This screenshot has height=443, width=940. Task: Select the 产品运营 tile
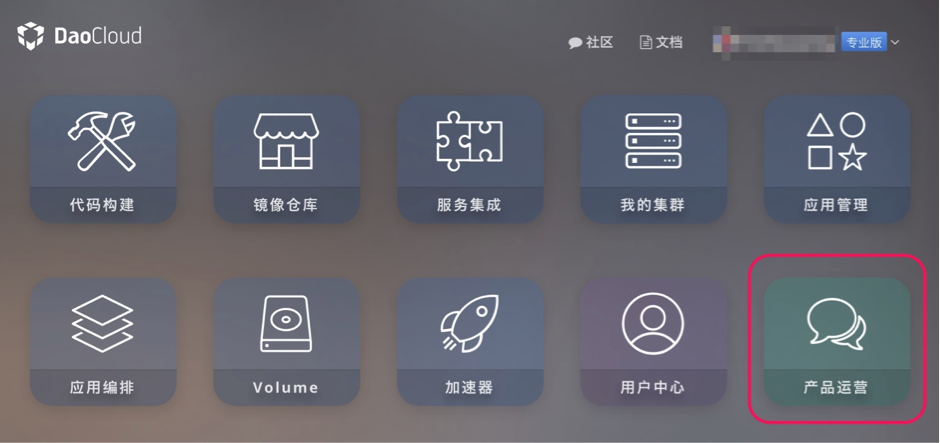point(836,341)
